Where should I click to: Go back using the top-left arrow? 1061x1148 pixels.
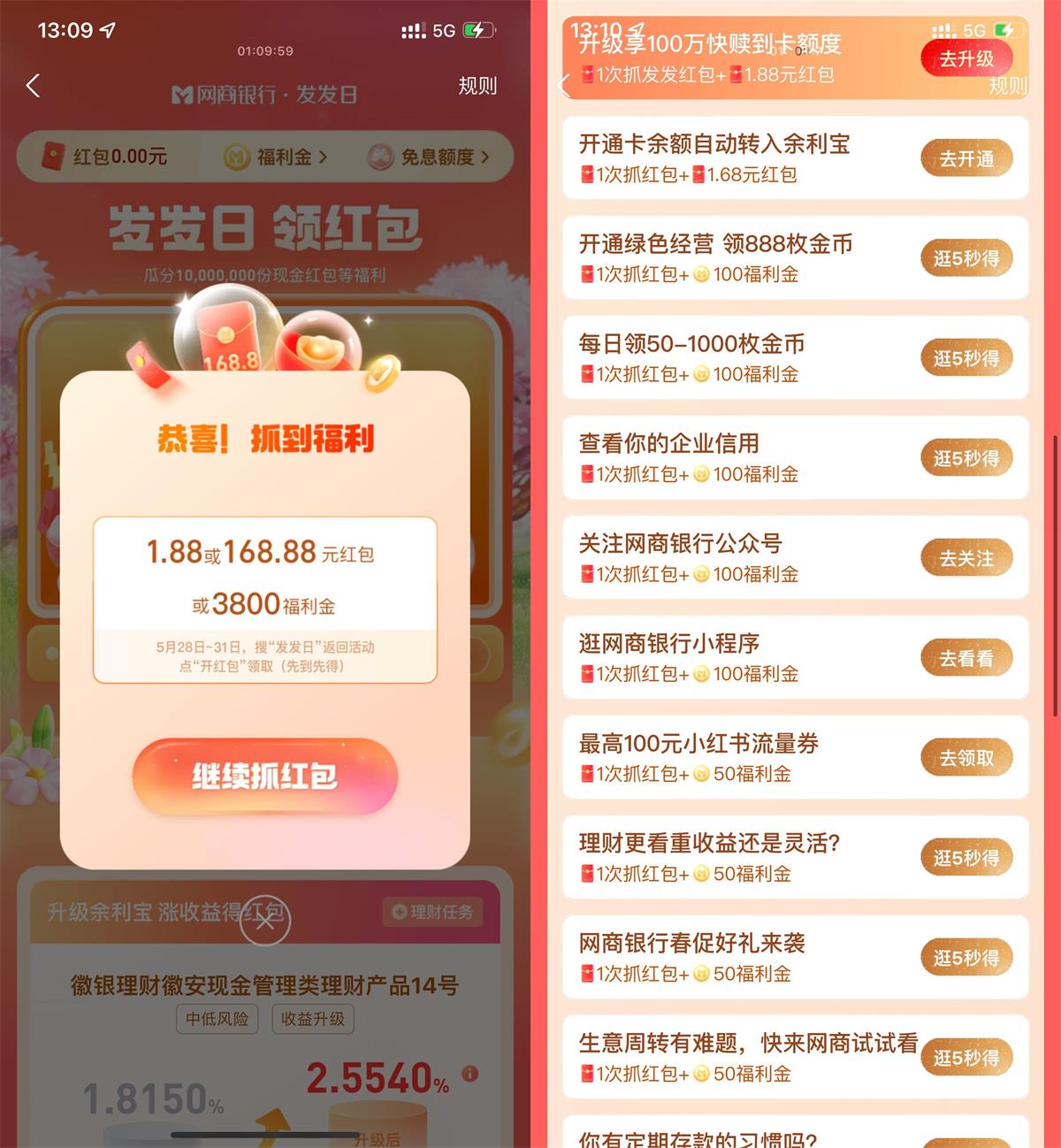coord(34,86)
